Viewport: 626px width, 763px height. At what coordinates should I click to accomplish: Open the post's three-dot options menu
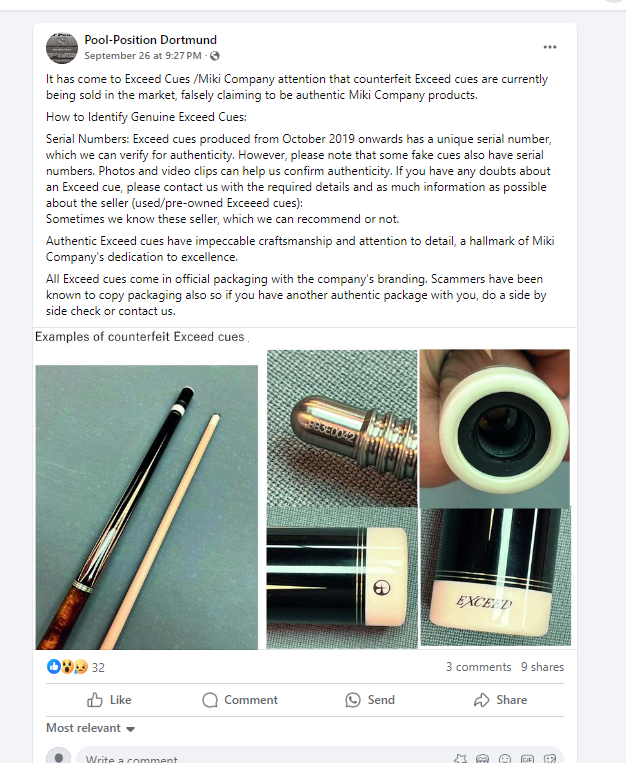(550, 47)
